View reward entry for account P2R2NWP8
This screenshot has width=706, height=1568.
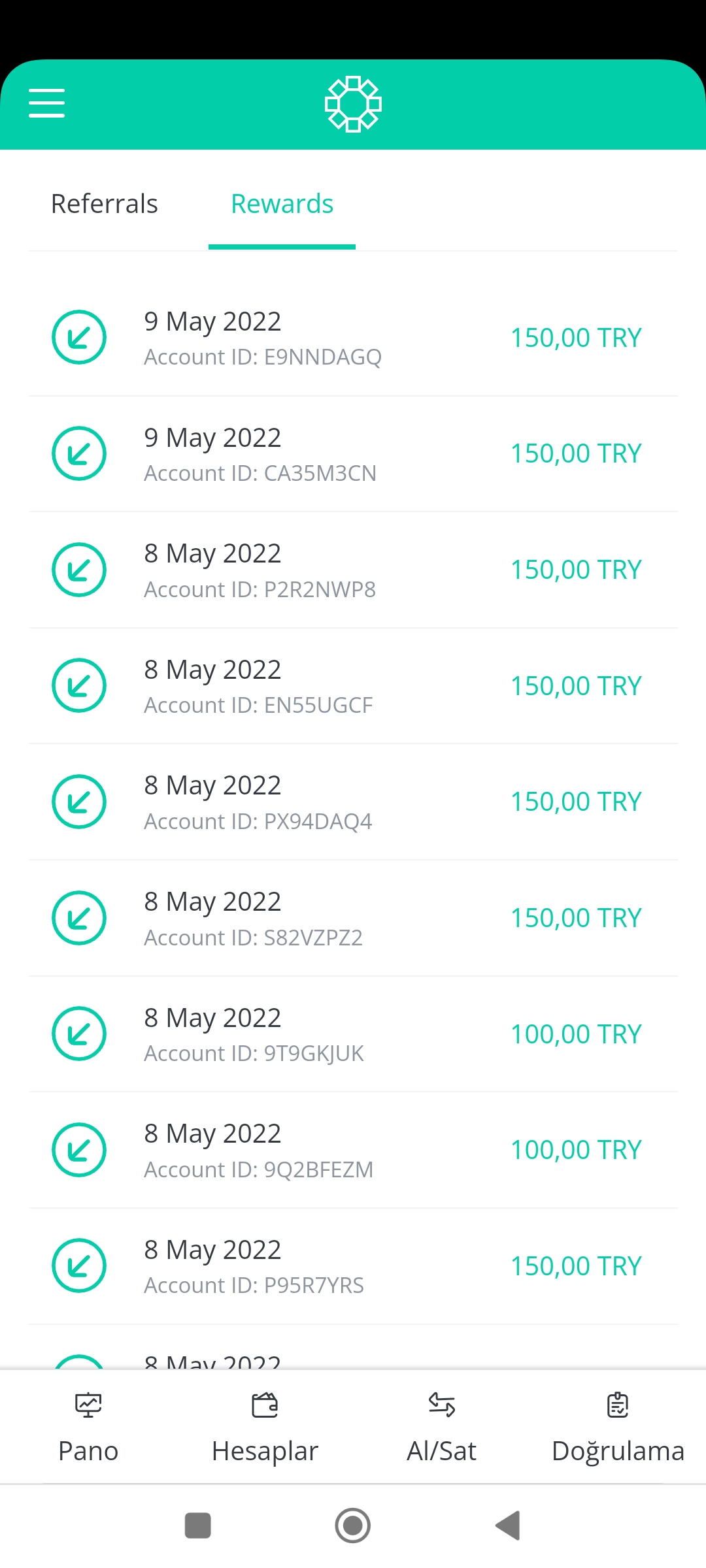pyautogui.click(x=353, y=570)
